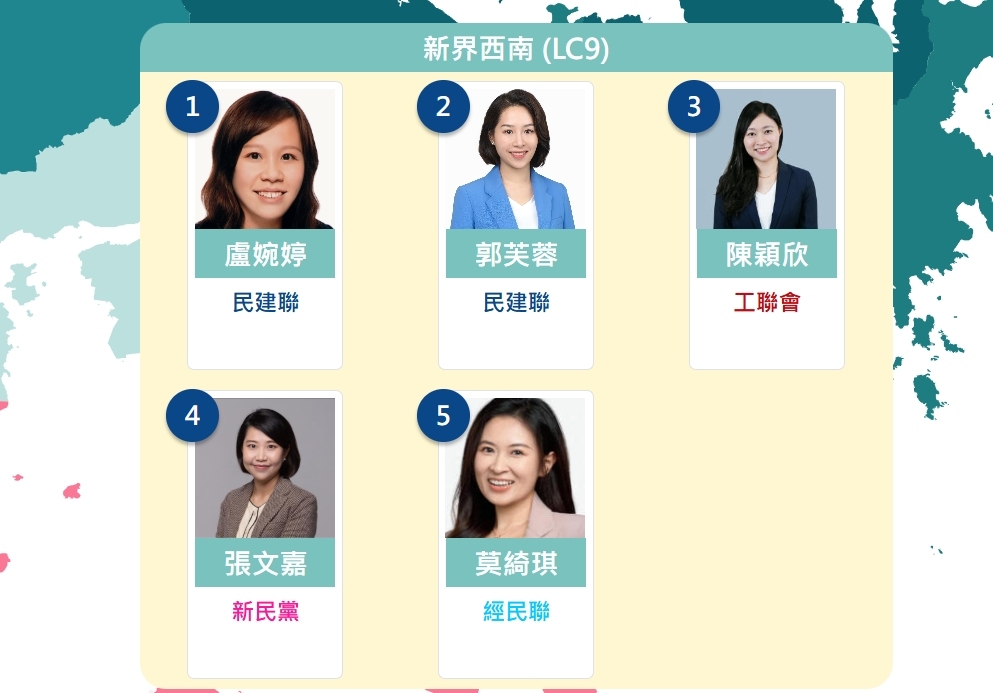This screenshot has height=693, width=993.
Task: Select candidate 2 郭芙蓉's card
Action: (516, 225)
